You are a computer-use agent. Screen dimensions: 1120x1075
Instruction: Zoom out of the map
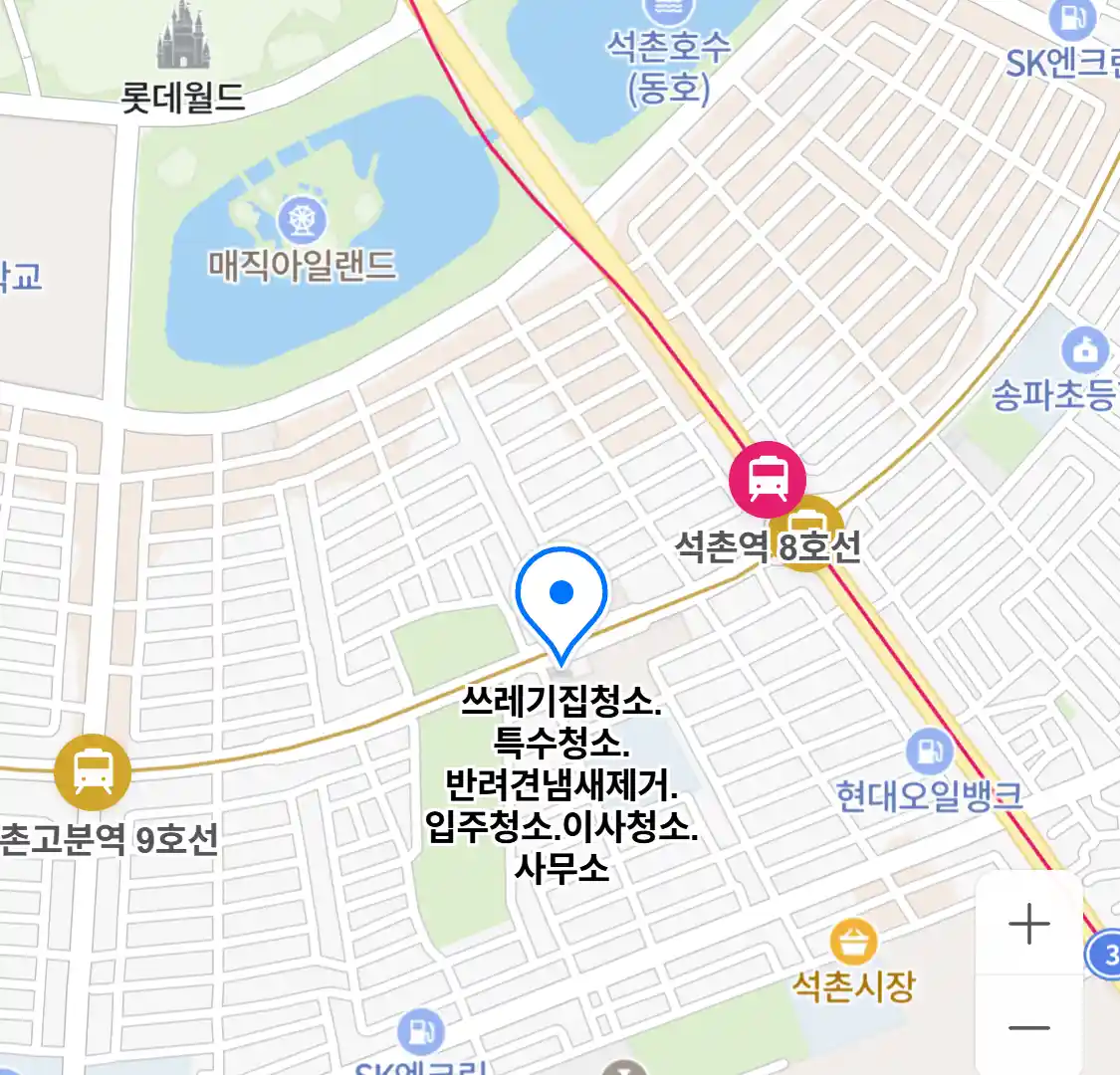coord(1028,1027)
